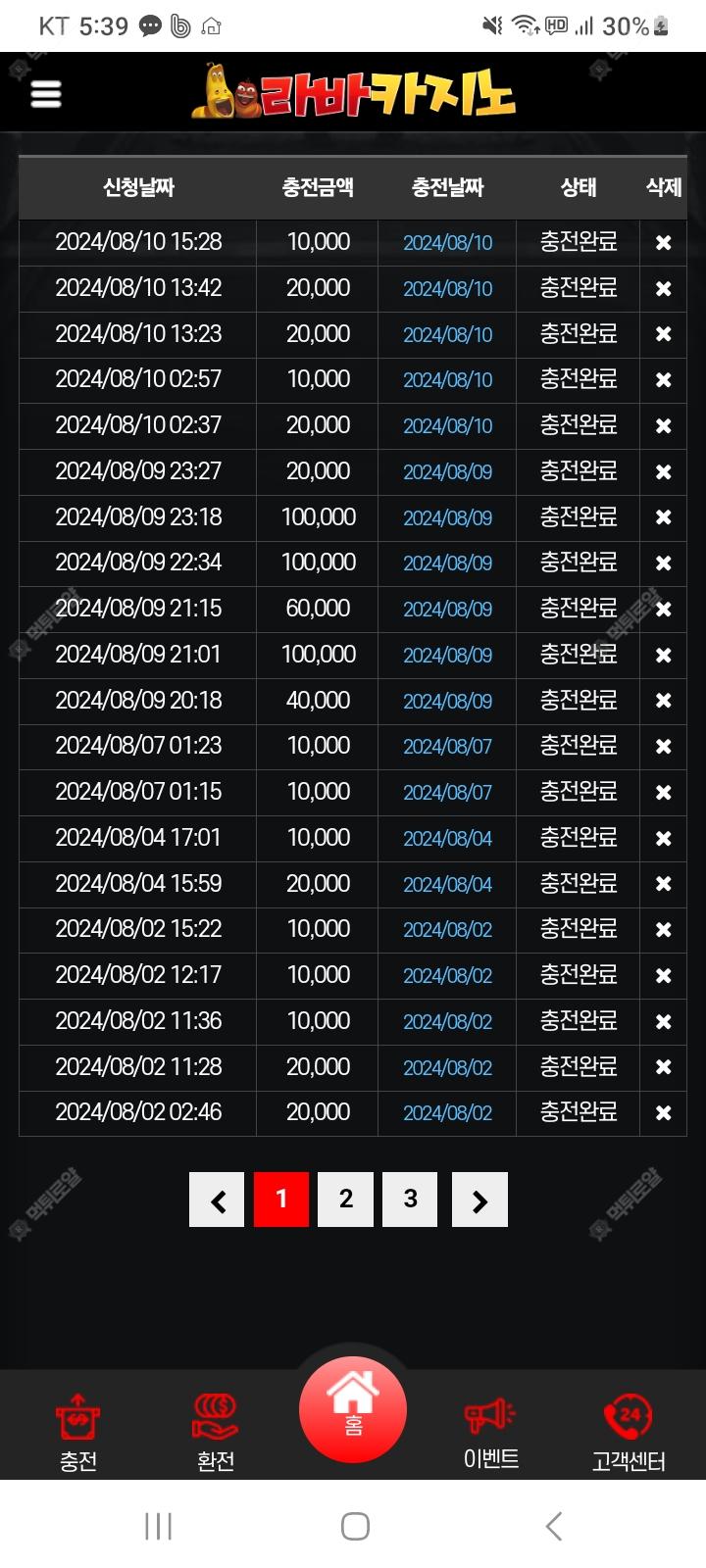
Task: Delete the 2024/08/02 02:46 record
Action: (x=664, y=1113)
